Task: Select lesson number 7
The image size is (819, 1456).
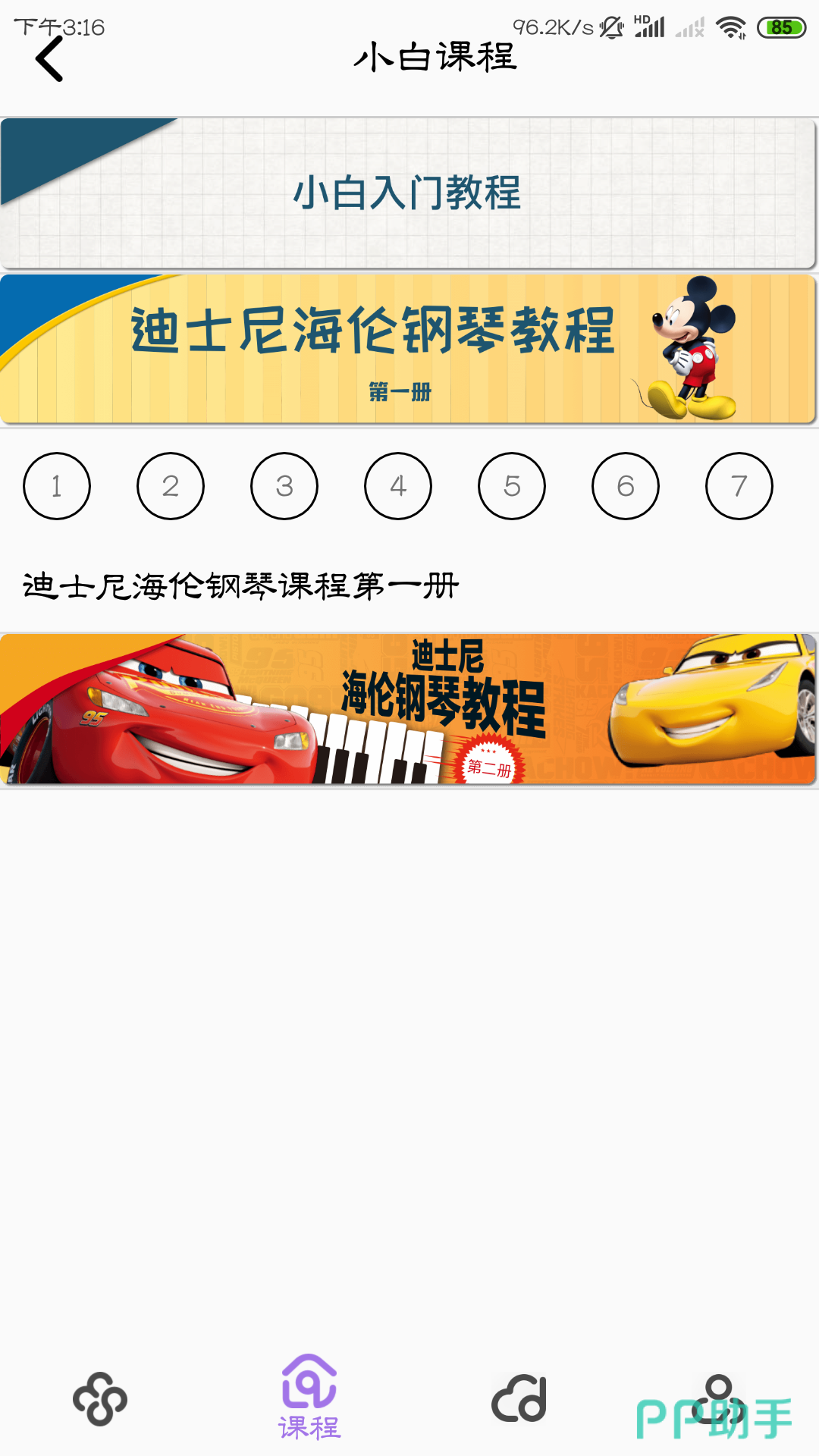Action: 739,486
